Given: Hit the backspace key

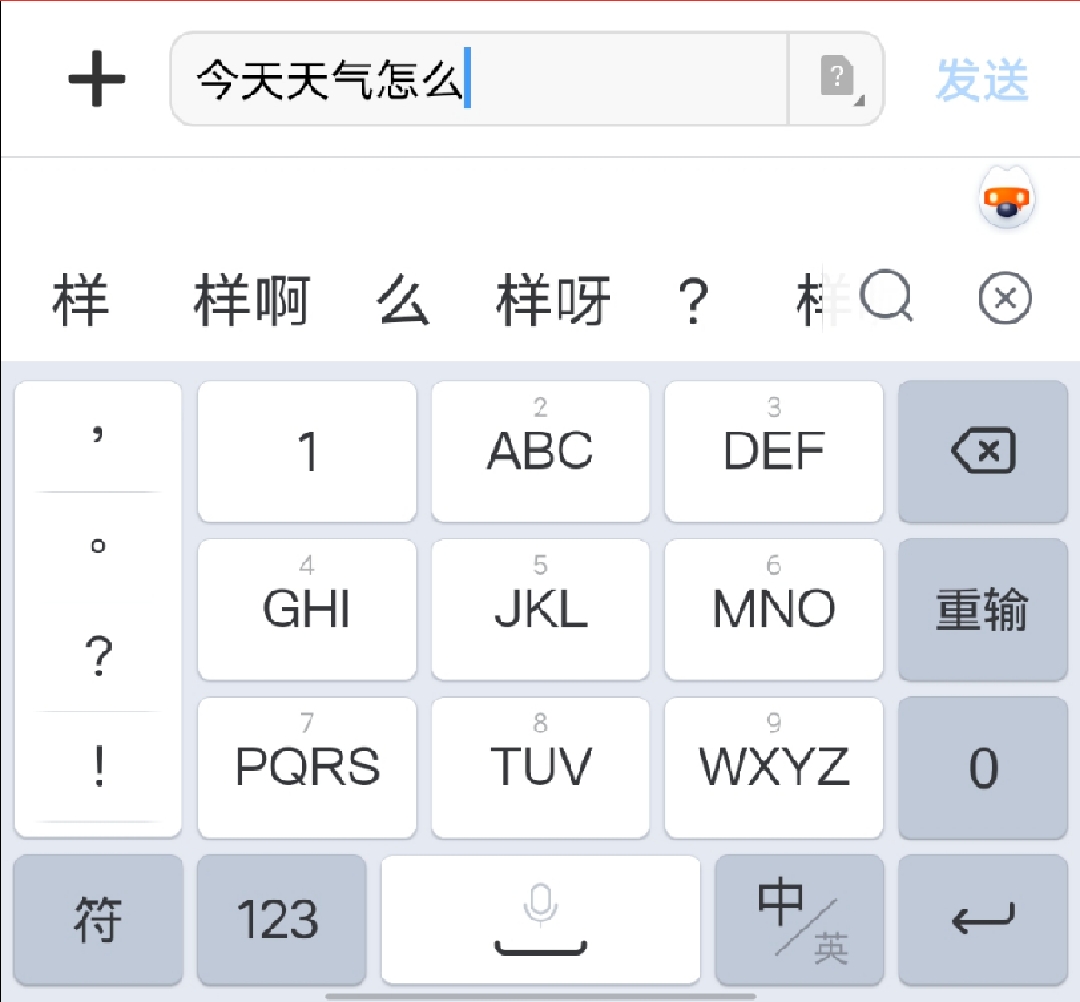Looking at the screenshot, I should click(x=983, y=452).
